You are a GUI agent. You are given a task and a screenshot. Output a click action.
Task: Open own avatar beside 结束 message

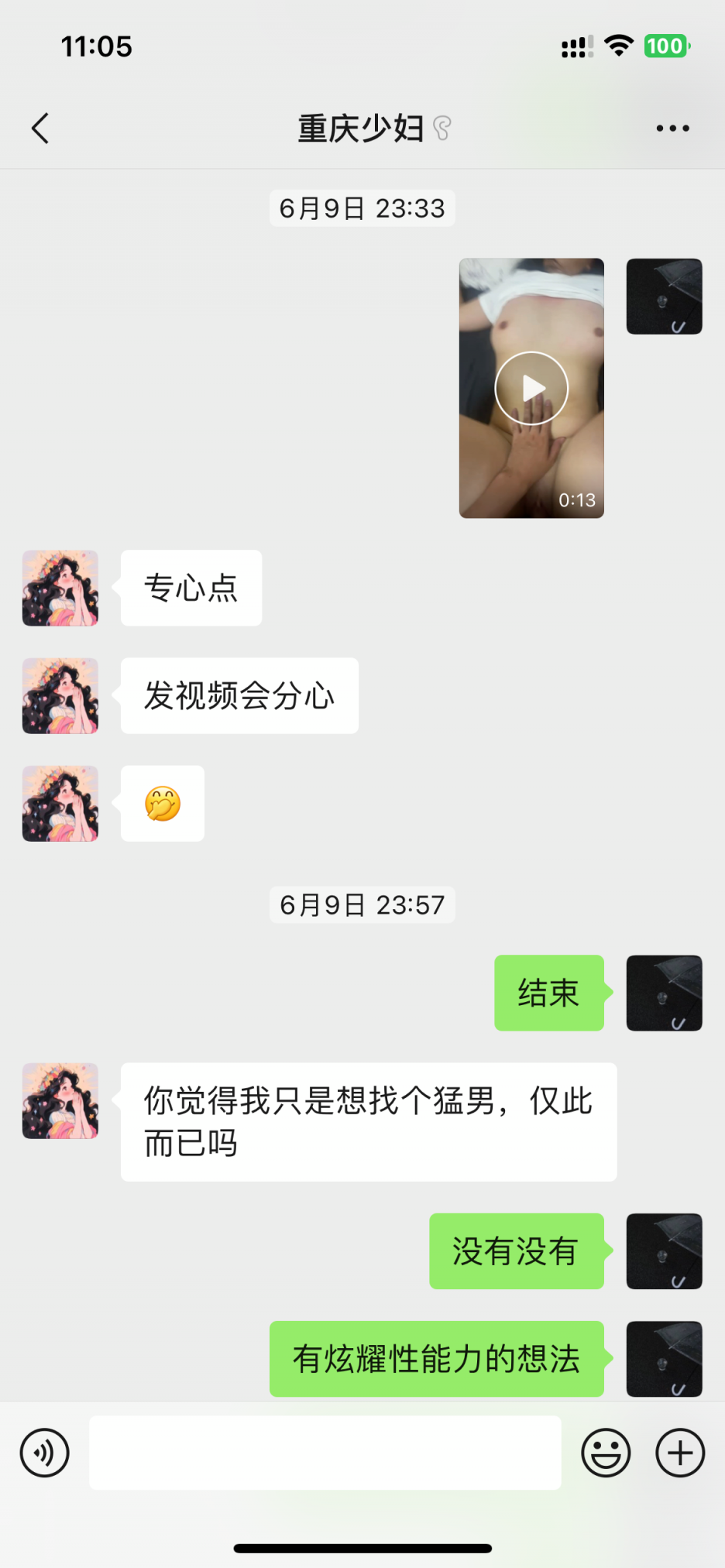664,993
